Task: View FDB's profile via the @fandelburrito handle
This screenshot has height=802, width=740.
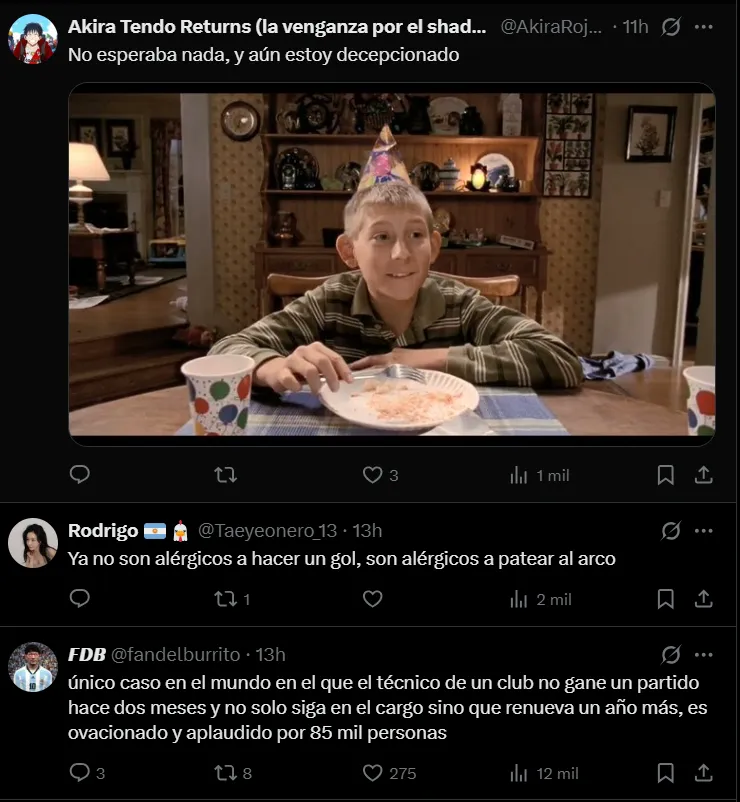Action: click(x=175, y=655)
